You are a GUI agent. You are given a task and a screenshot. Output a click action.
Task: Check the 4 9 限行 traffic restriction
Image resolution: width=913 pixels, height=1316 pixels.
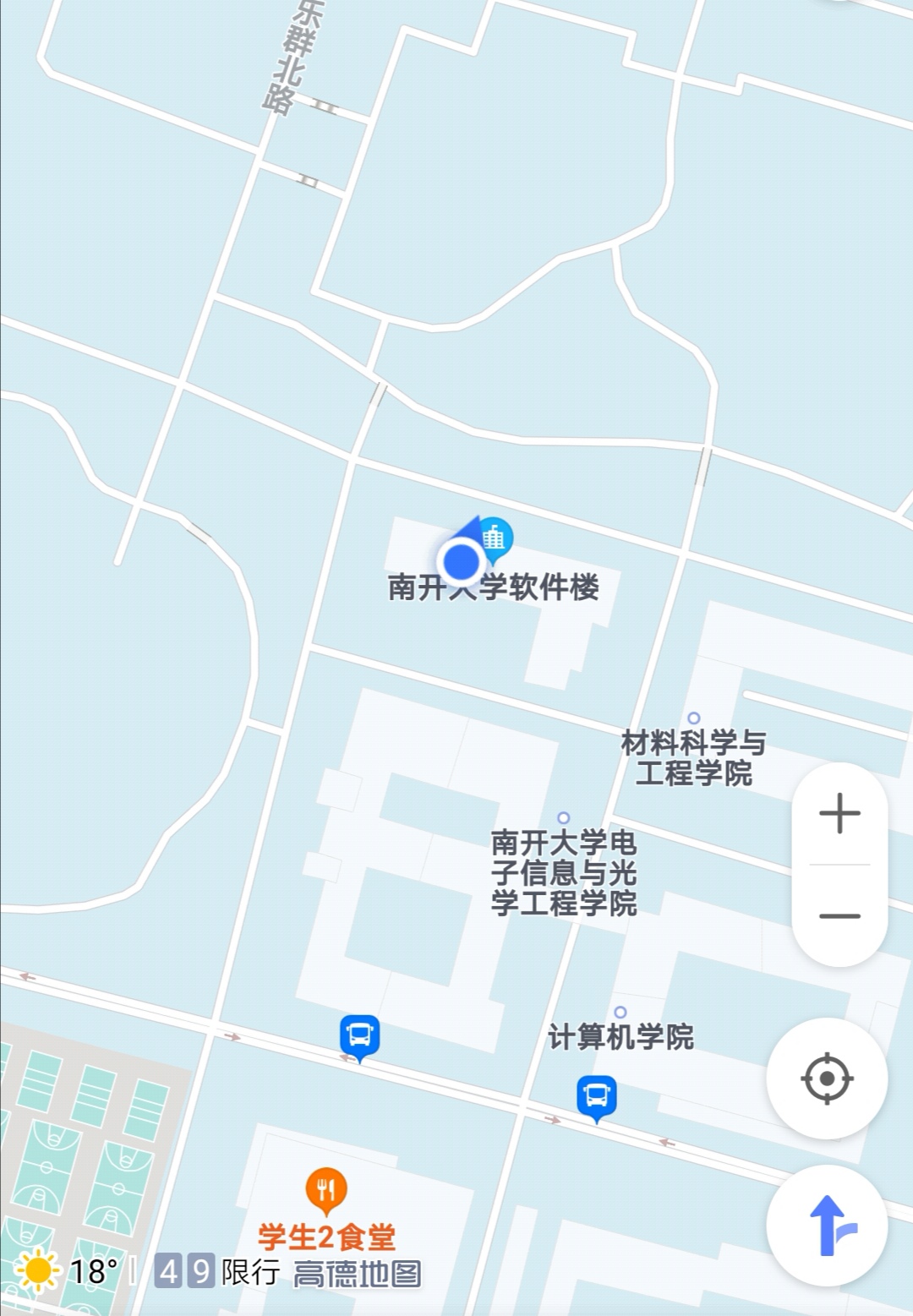click(x=217, y=1271)
